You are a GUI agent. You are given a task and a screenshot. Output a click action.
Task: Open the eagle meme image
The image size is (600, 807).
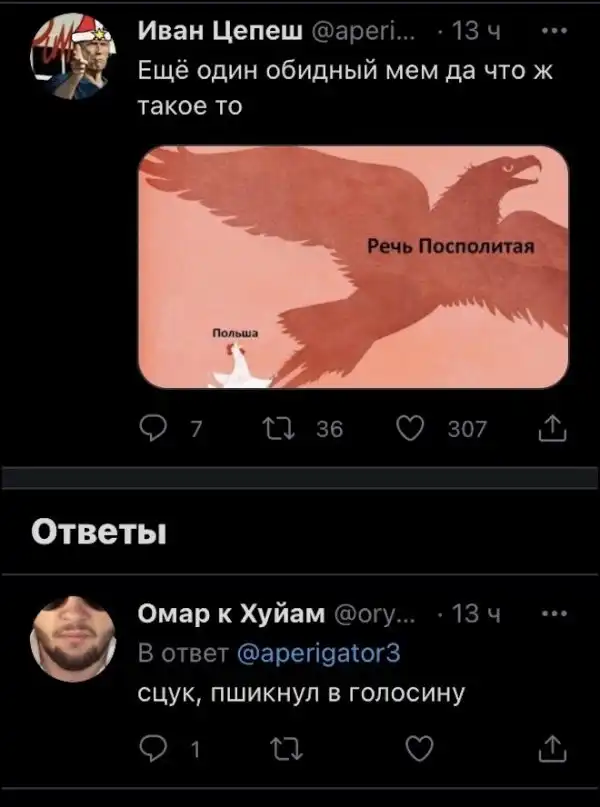[x=353, y=267]
